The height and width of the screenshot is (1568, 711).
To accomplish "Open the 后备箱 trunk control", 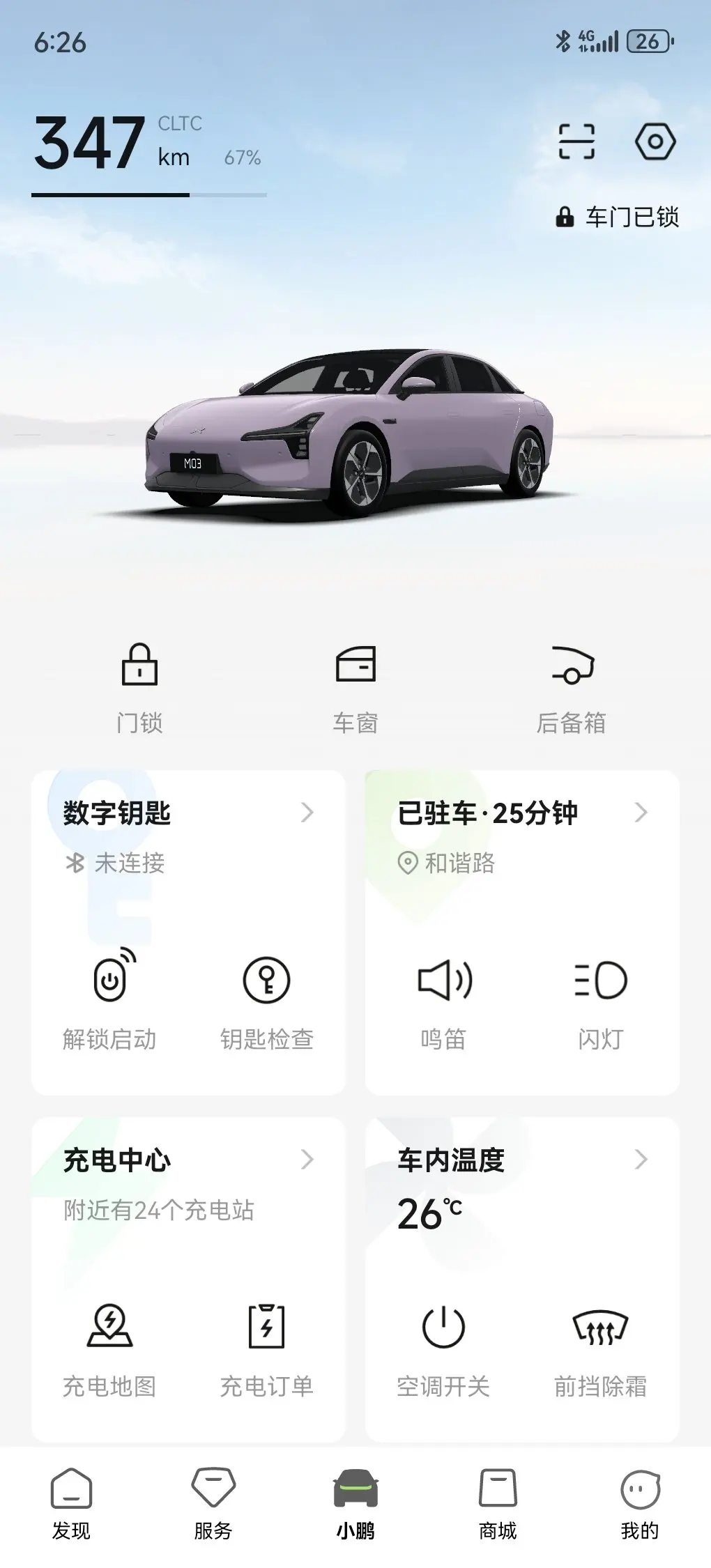I will [571, 688].
